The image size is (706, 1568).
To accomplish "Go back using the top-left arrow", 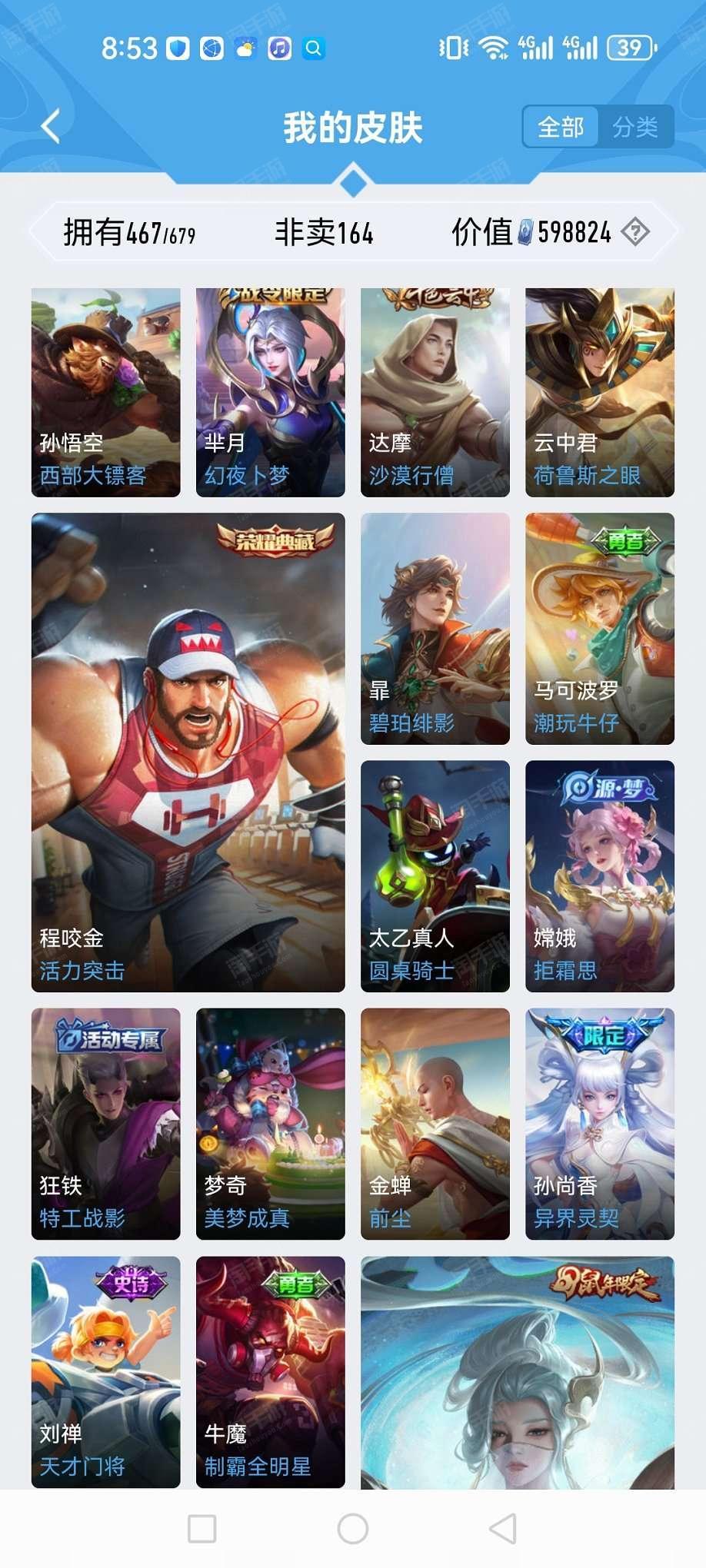I will point(51,127).
